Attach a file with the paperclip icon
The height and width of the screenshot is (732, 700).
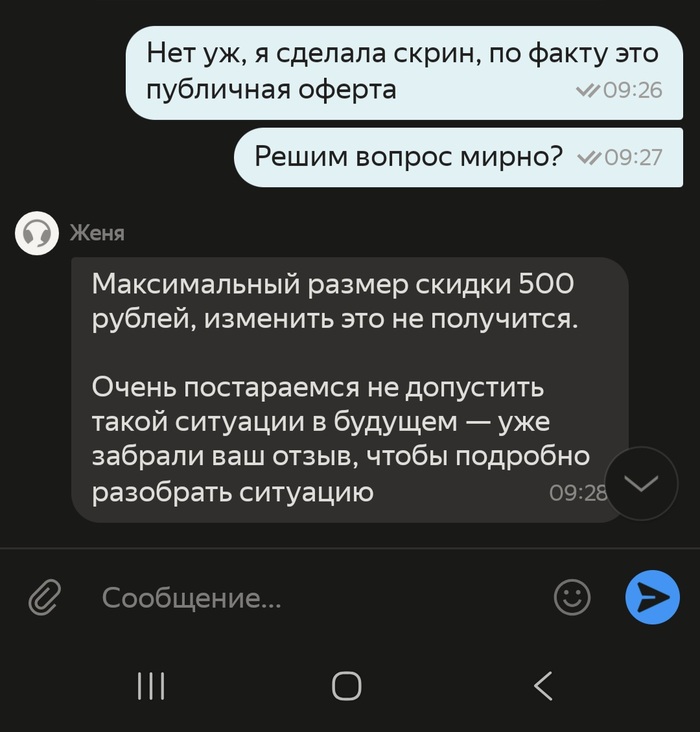point(44,598)
